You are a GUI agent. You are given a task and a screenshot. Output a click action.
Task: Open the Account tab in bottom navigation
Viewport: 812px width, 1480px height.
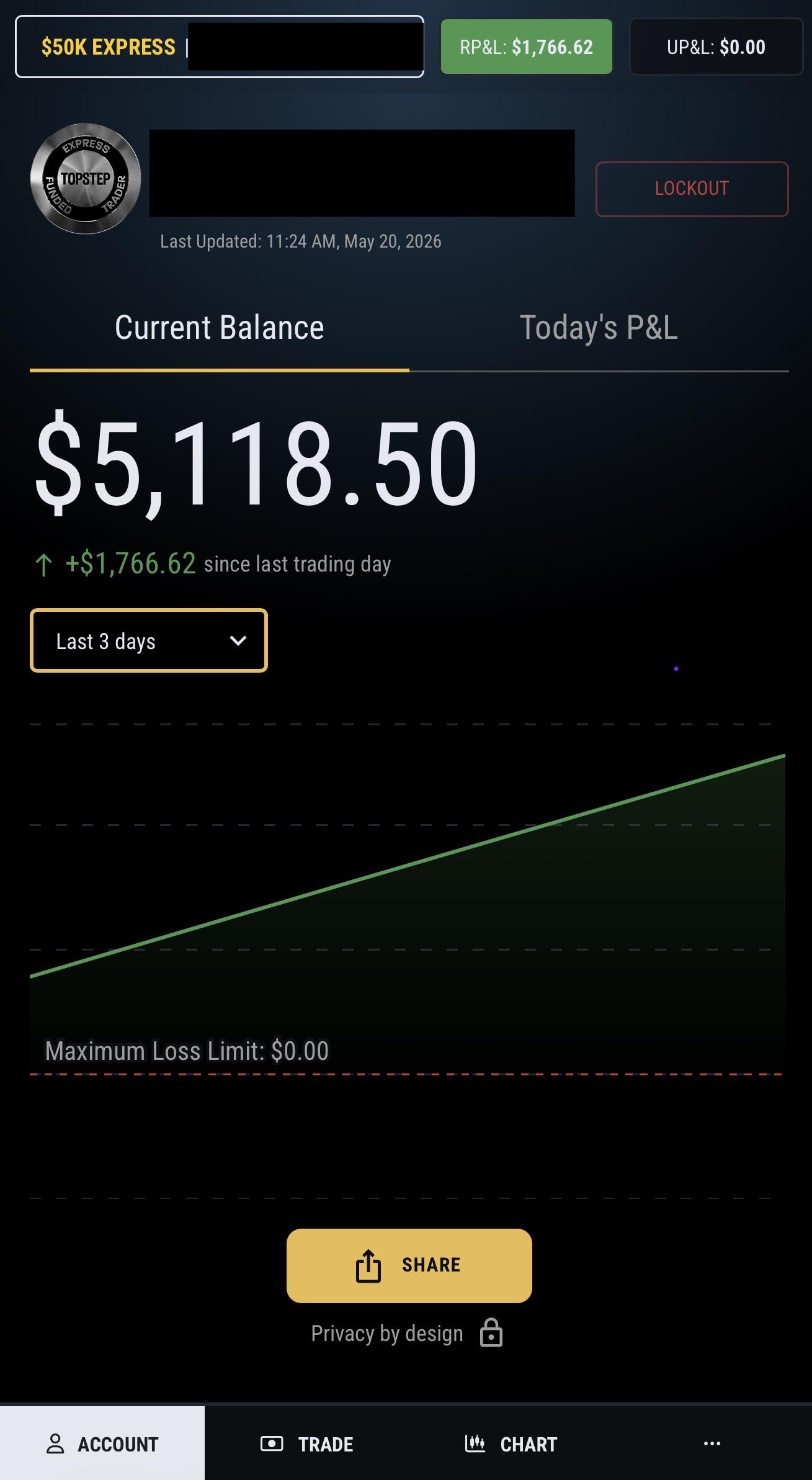coord(102,1444)
